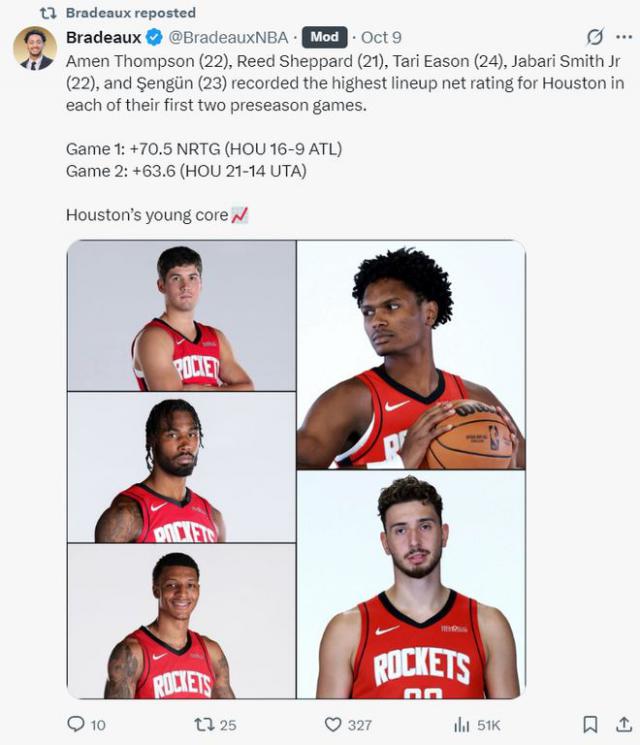
Task: Open the Bradeaux display name profile link
Action: click(x=101, y=37)
